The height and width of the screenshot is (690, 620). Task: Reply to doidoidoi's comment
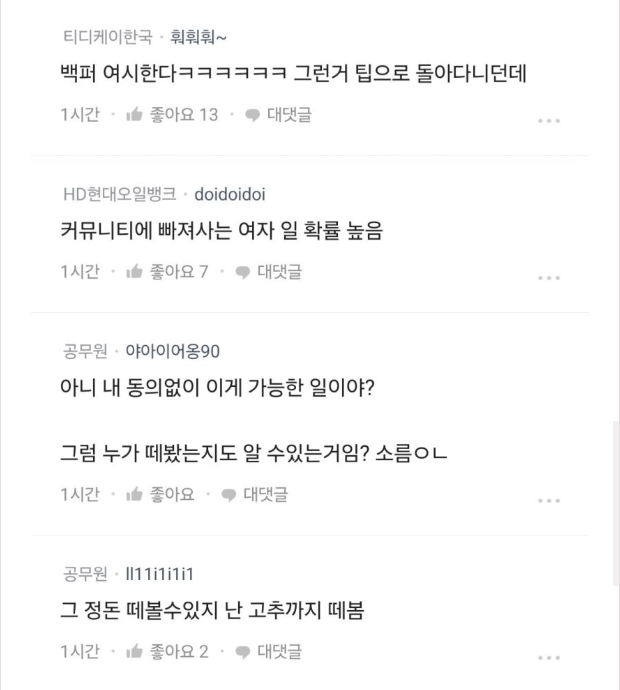(x=268, y=272)
